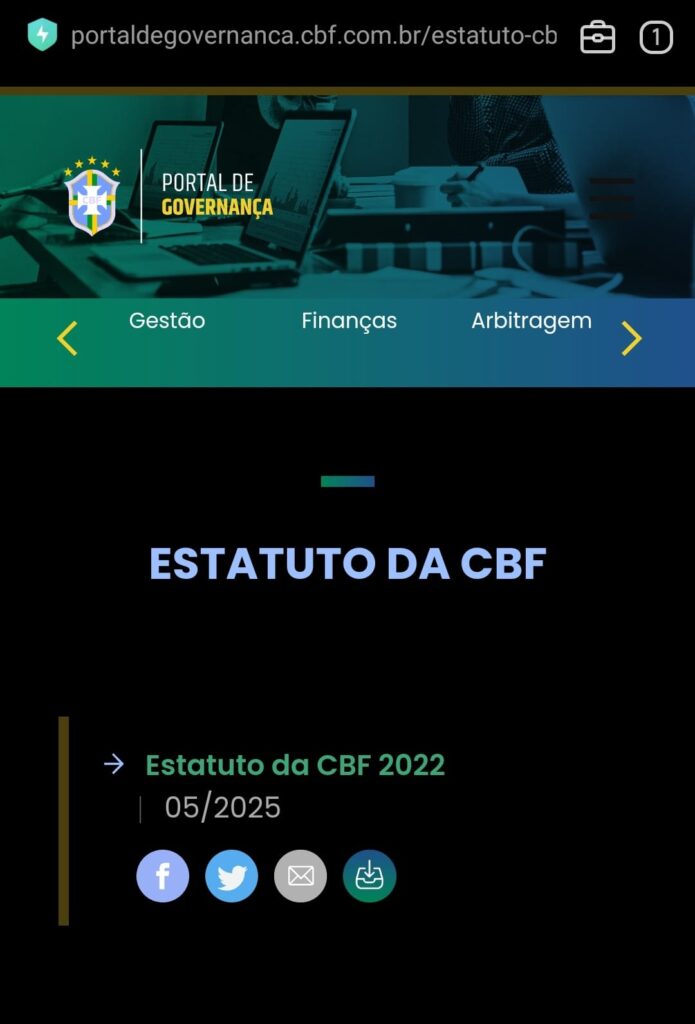The height and width of the screenshot is (1024, 695).
Task: Show next navigation categories with right arrow
Action: click(631, 339)
